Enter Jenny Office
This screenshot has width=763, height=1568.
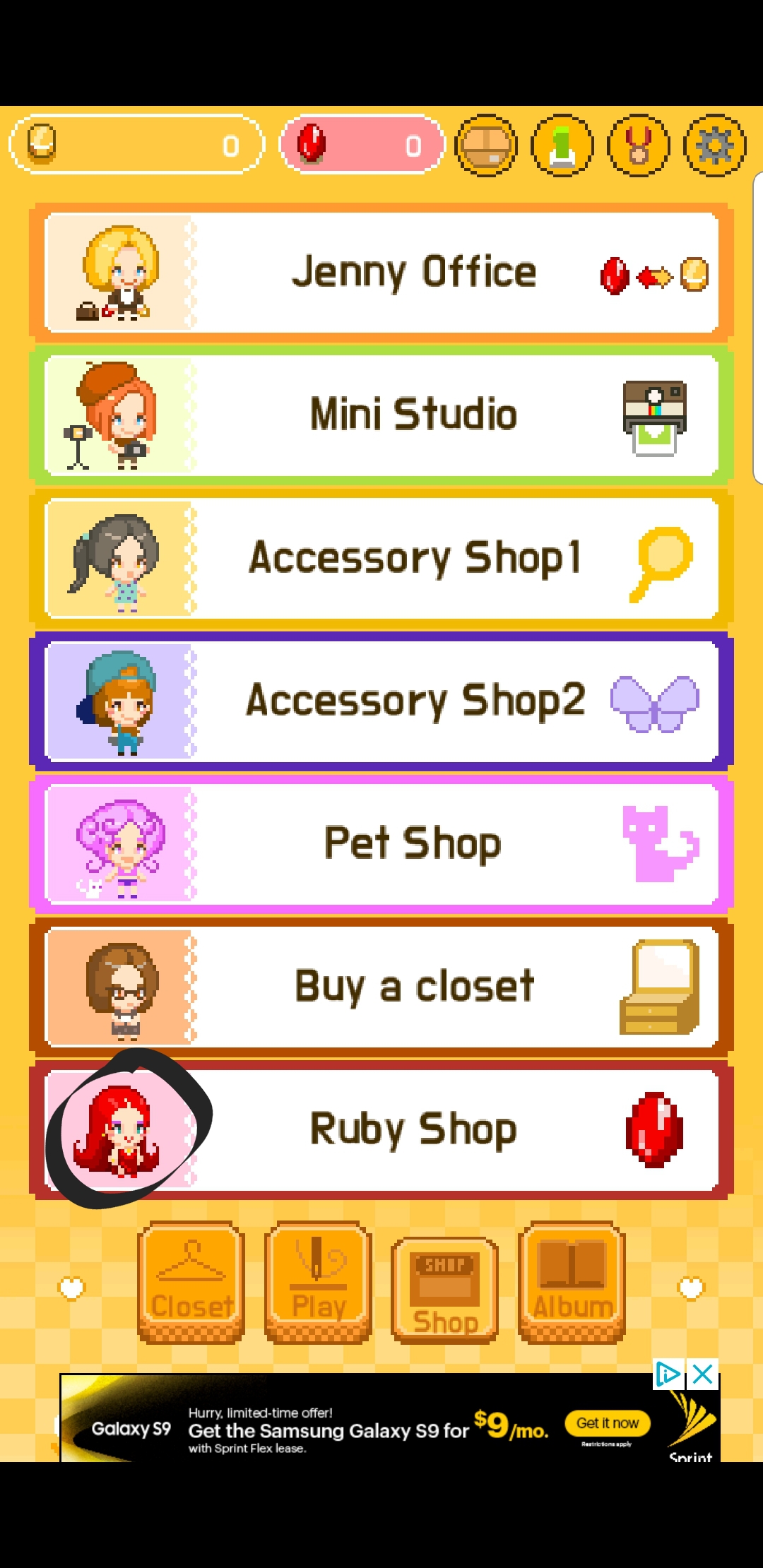(381, 273)
